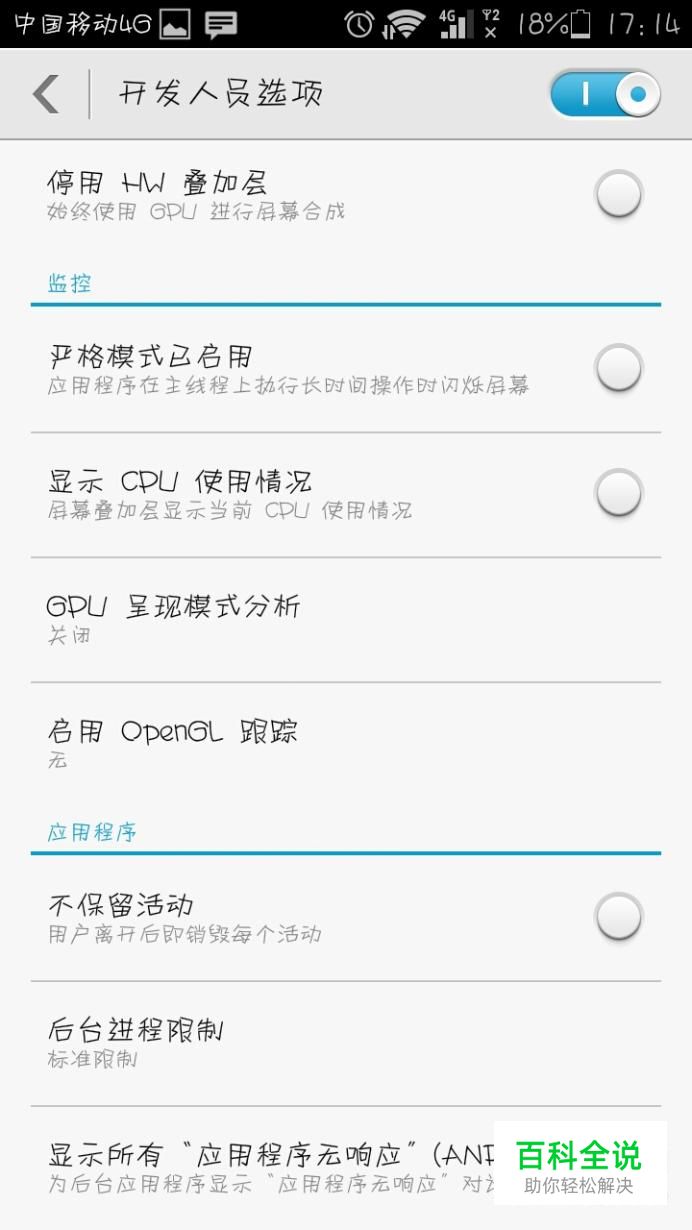Enable 停用 HW 叠加层
This screenshot has width=692, height=1230.
tap(618, 194)
